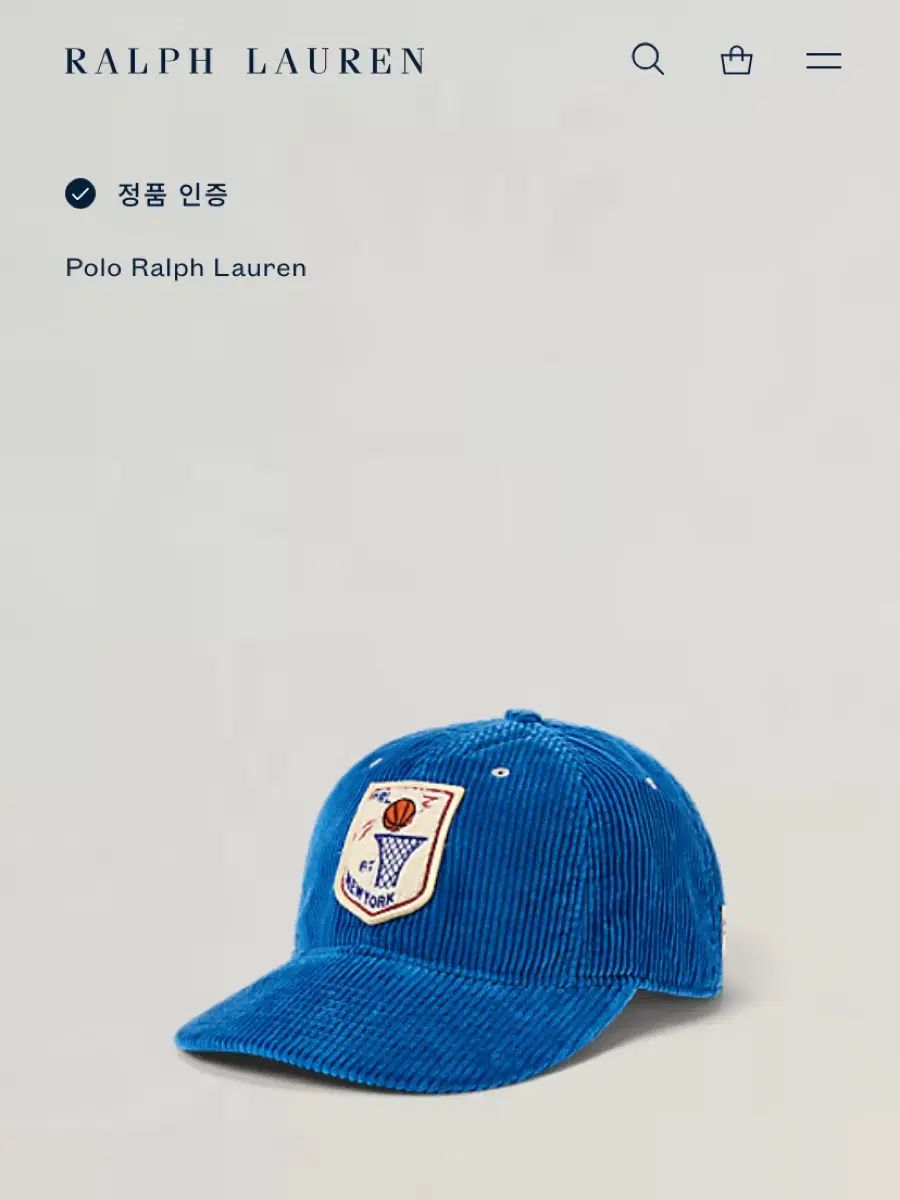
Task: Click the 정품 인증 label
Action: tap(172, 196)
